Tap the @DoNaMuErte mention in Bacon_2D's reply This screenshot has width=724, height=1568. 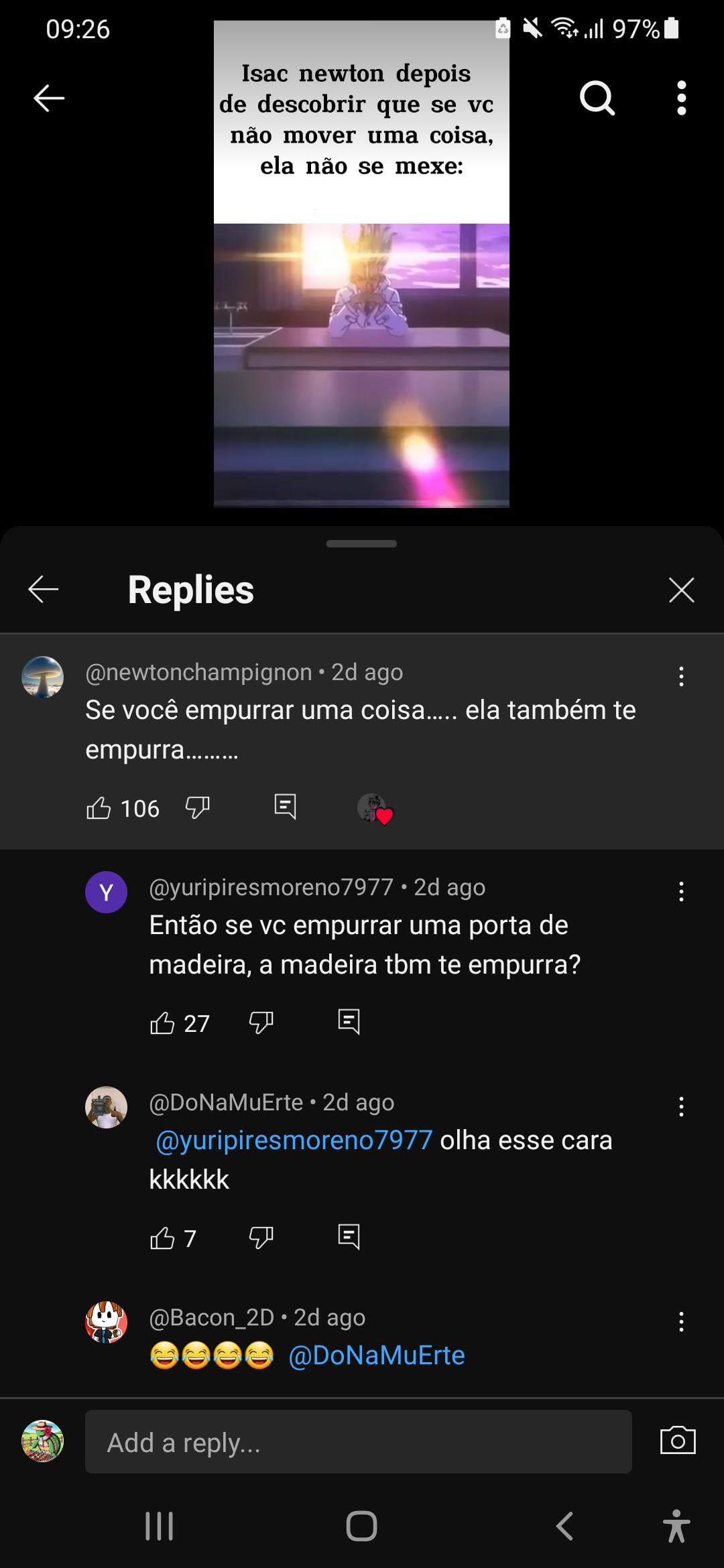click(376, 1356)
